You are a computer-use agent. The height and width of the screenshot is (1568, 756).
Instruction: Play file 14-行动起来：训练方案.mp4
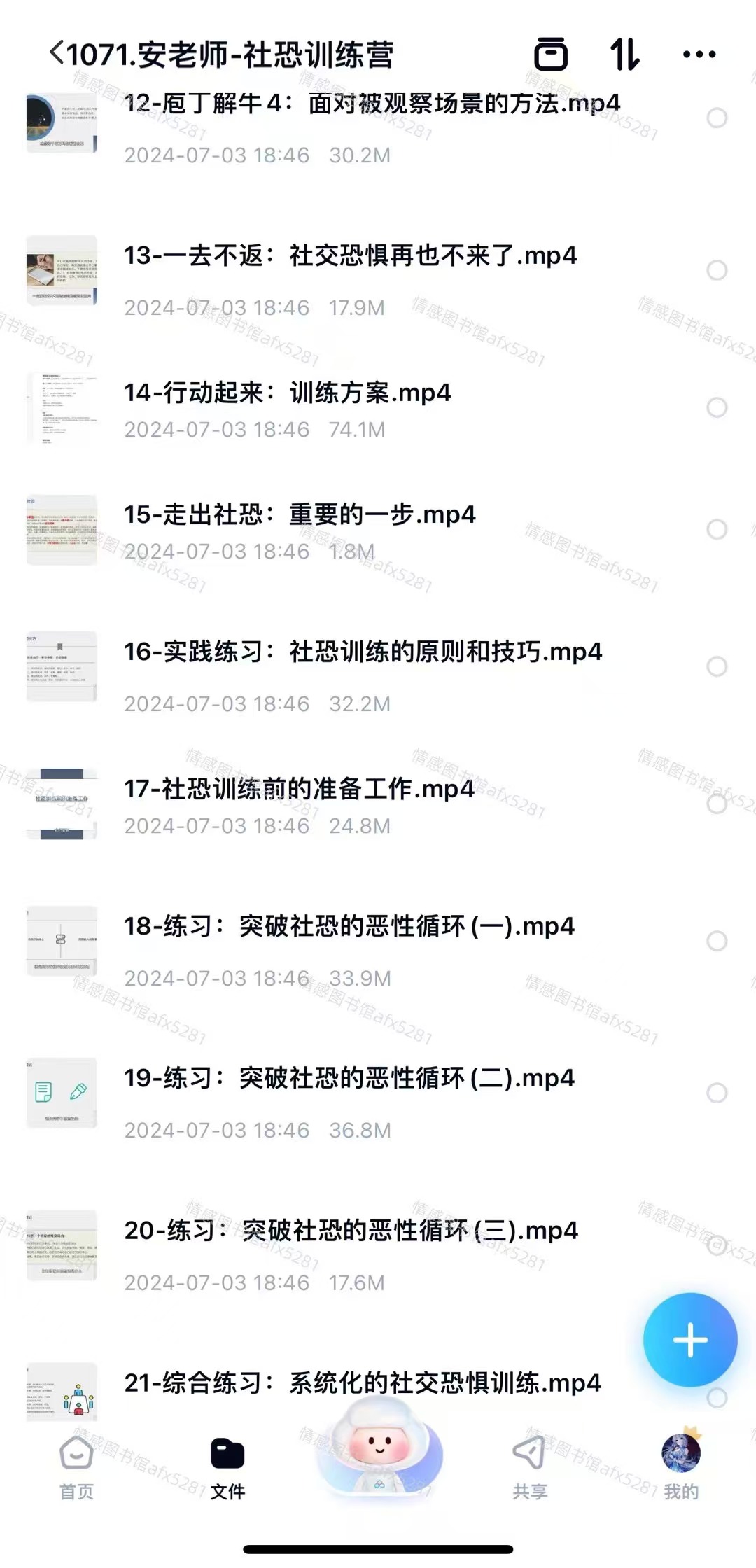click(x=287, y=393)
